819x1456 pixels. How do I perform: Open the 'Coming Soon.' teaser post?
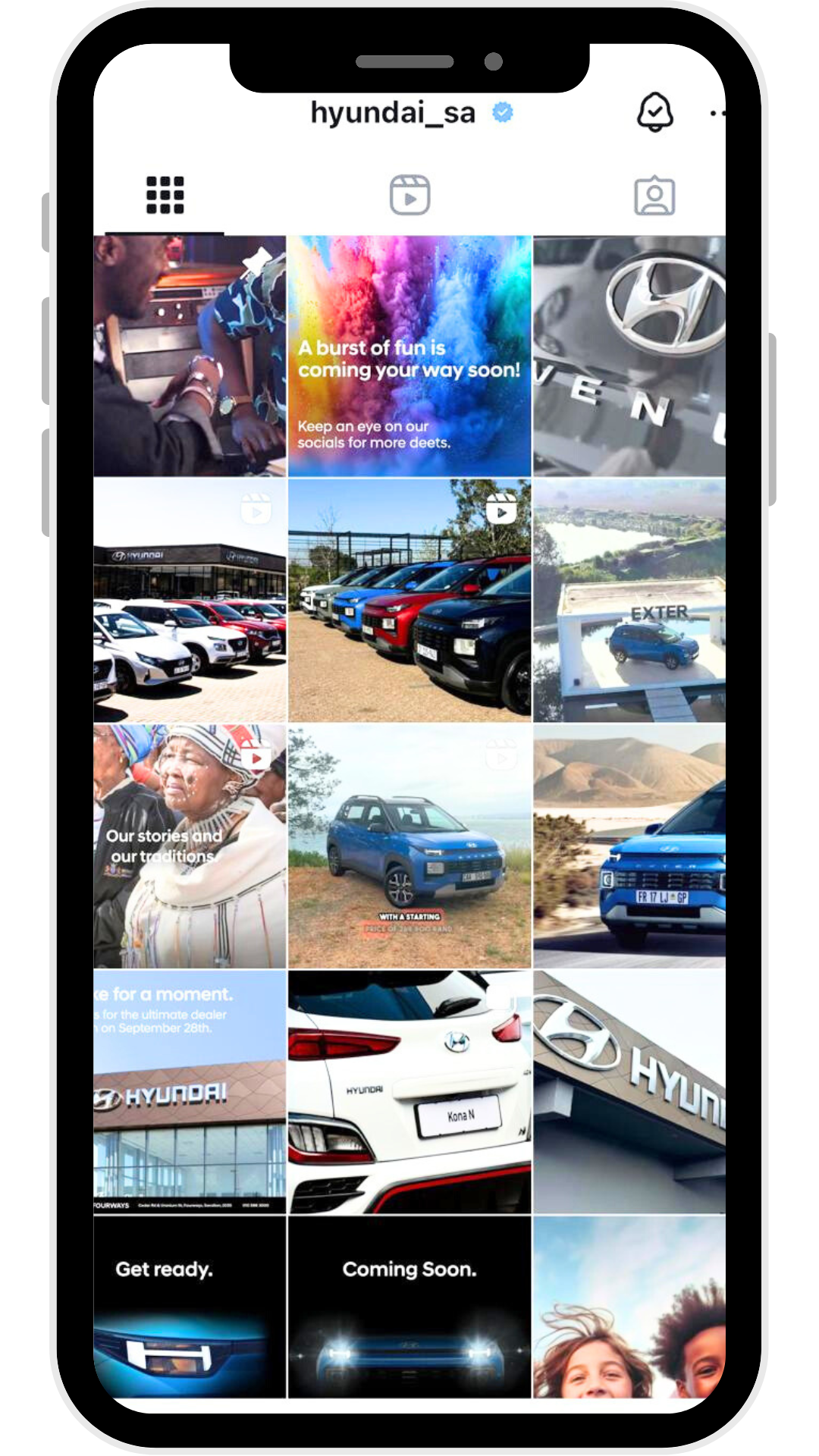click(x=409, y=1306)
